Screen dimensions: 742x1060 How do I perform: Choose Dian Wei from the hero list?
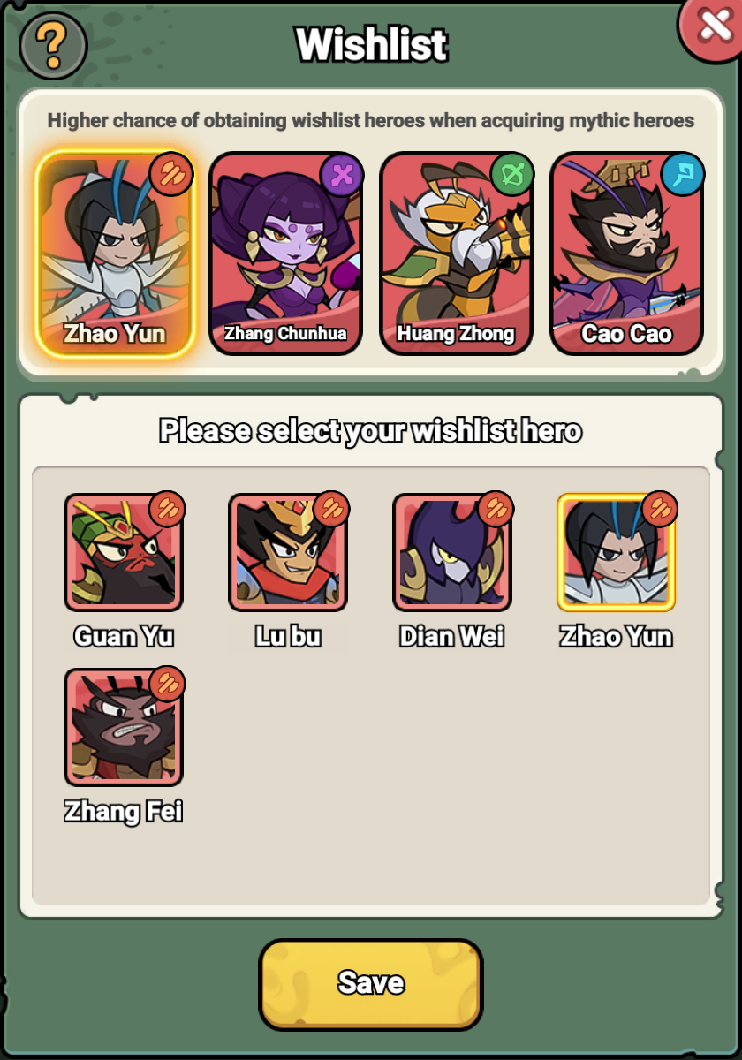click(x=452, y=553)
